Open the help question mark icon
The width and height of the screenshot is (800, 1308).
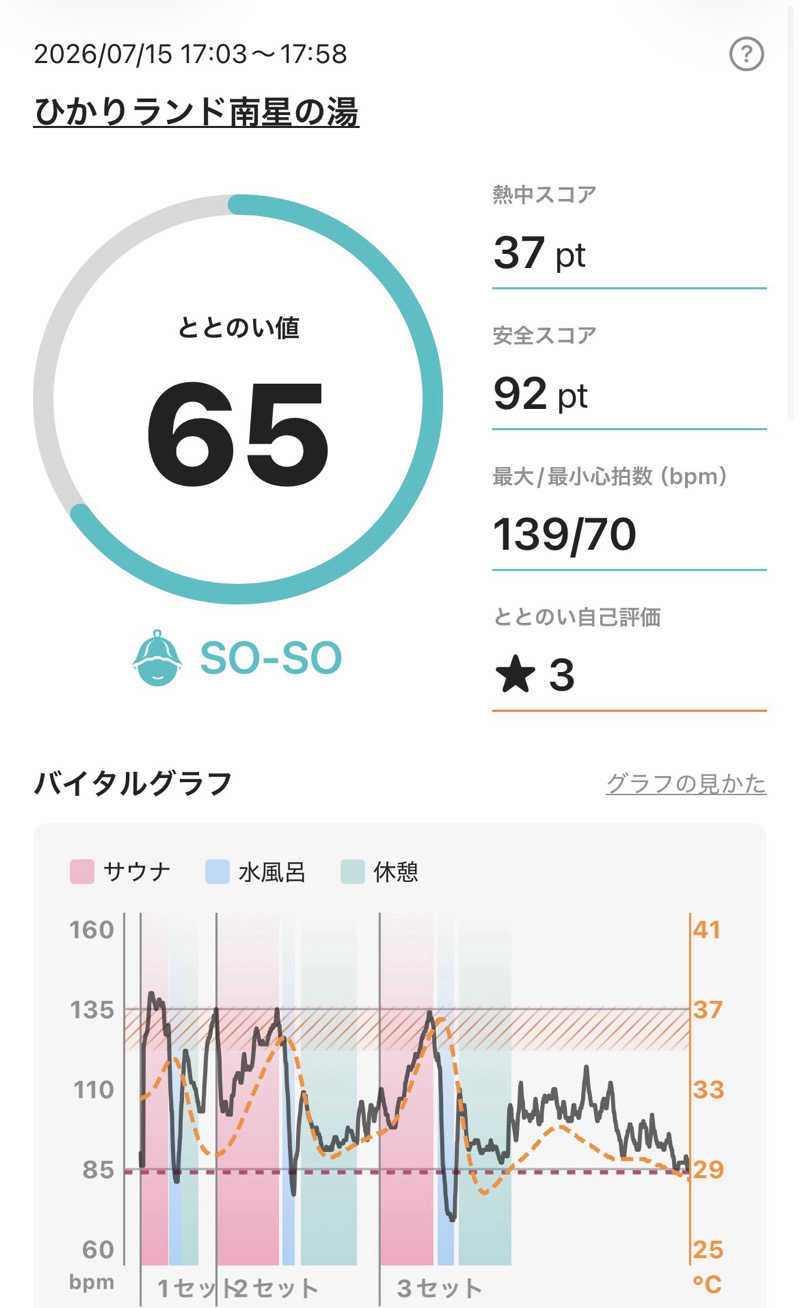[x=747, y=54]
